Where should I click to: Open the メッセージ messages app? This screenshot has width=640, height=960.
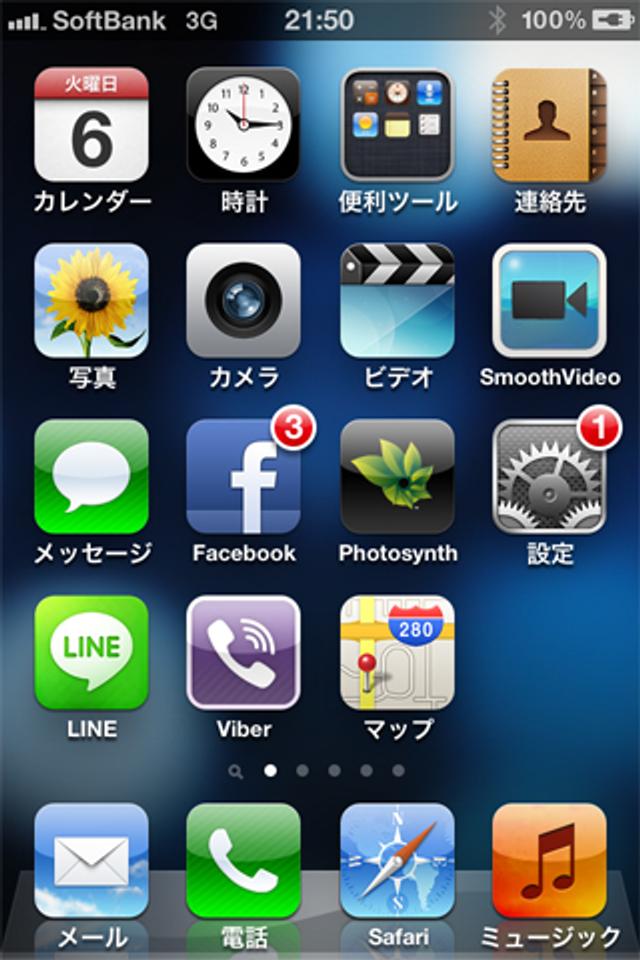91,477
